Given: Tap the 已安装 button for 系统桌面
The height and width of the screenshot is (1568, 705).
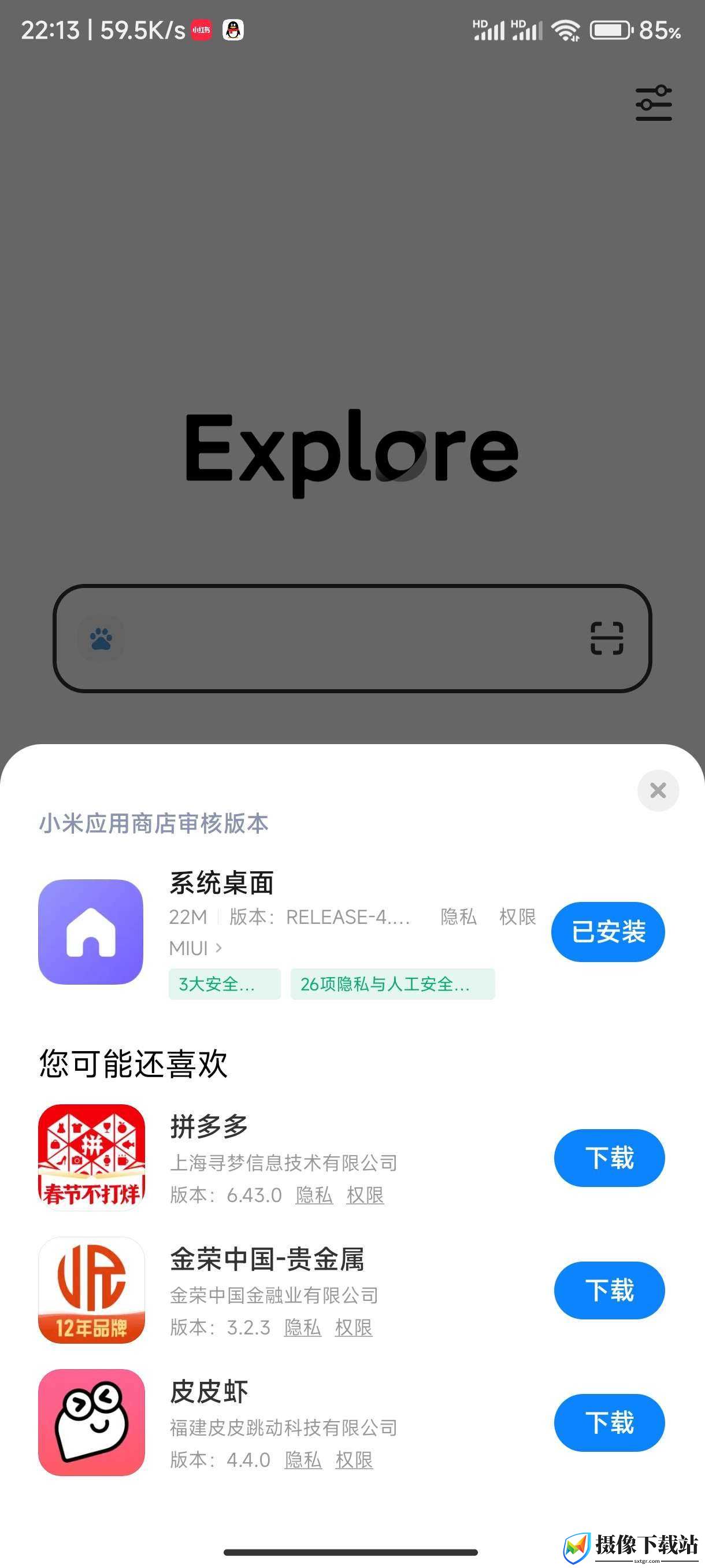Looking at the screenshot, I should pyautogui.click(x=608, y=931).
